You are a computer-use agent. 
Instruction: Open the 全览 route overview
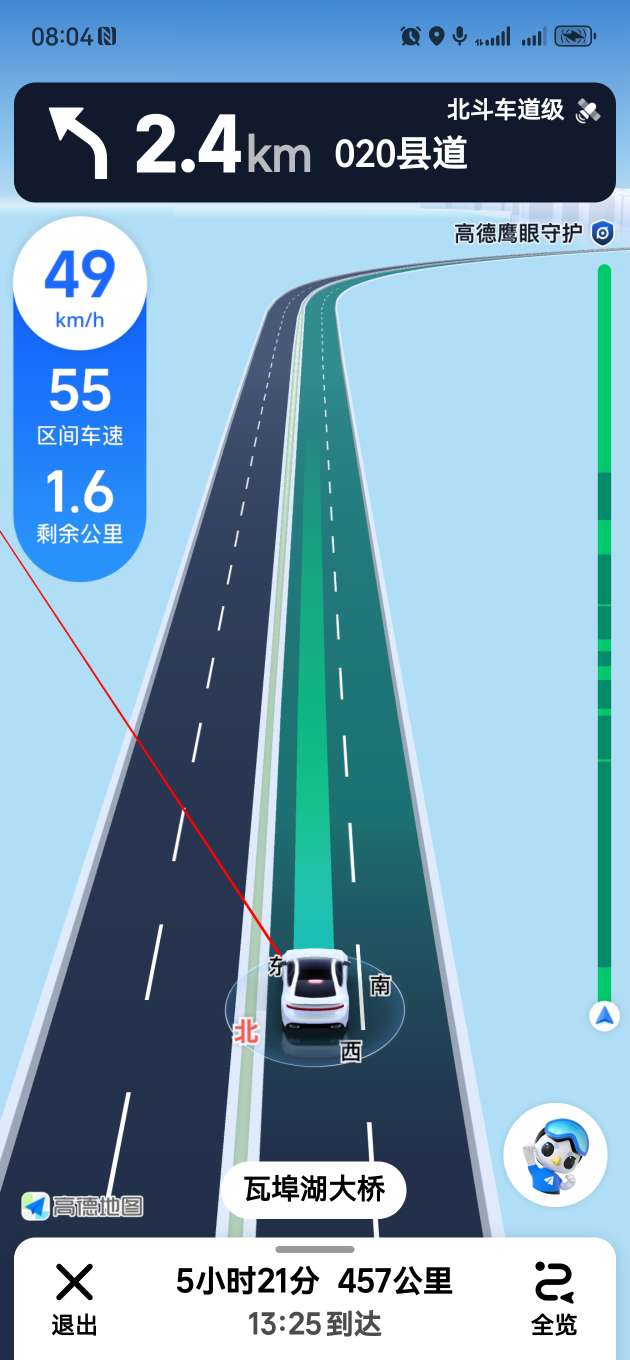[x=554, y=1298]
